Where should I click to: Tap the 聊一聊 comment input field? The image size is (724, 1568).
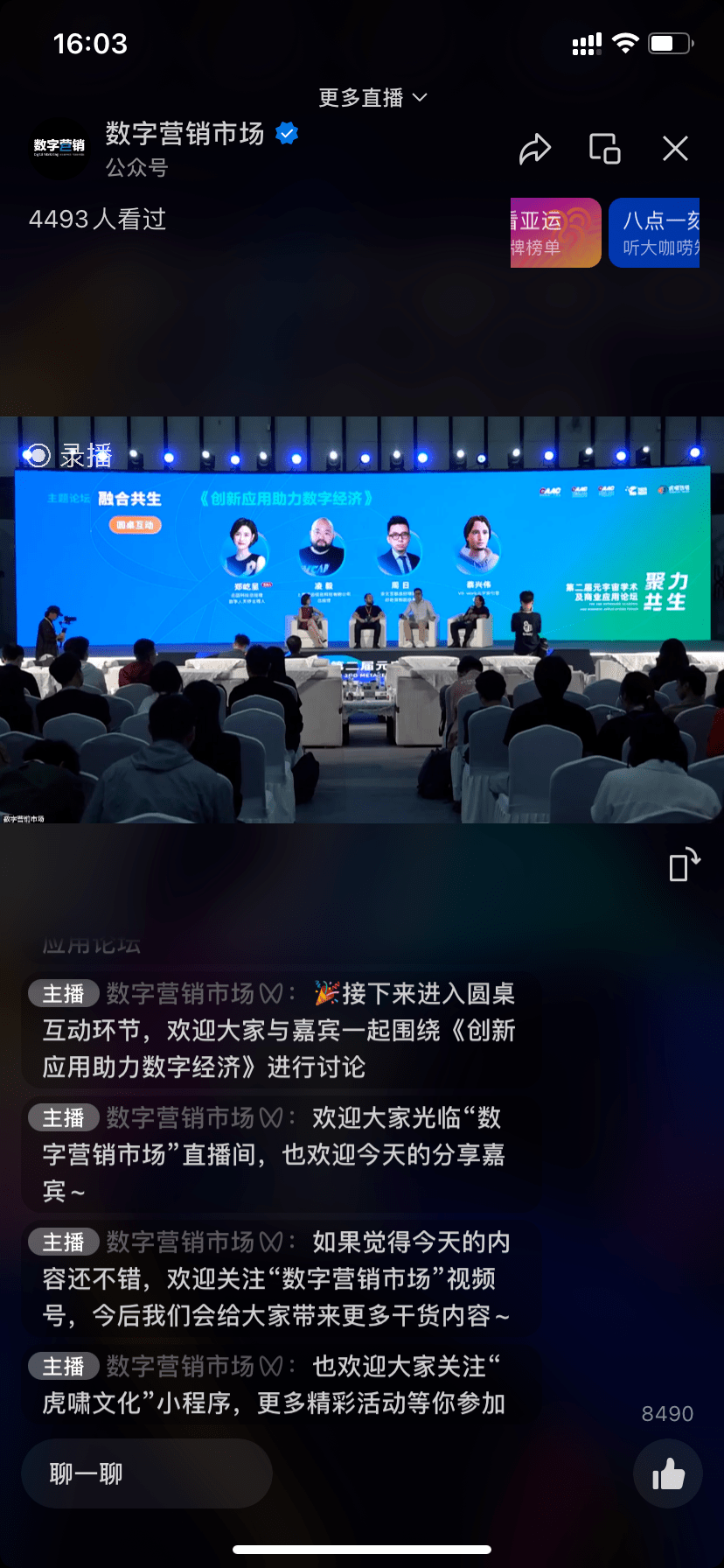(146, 1473)
